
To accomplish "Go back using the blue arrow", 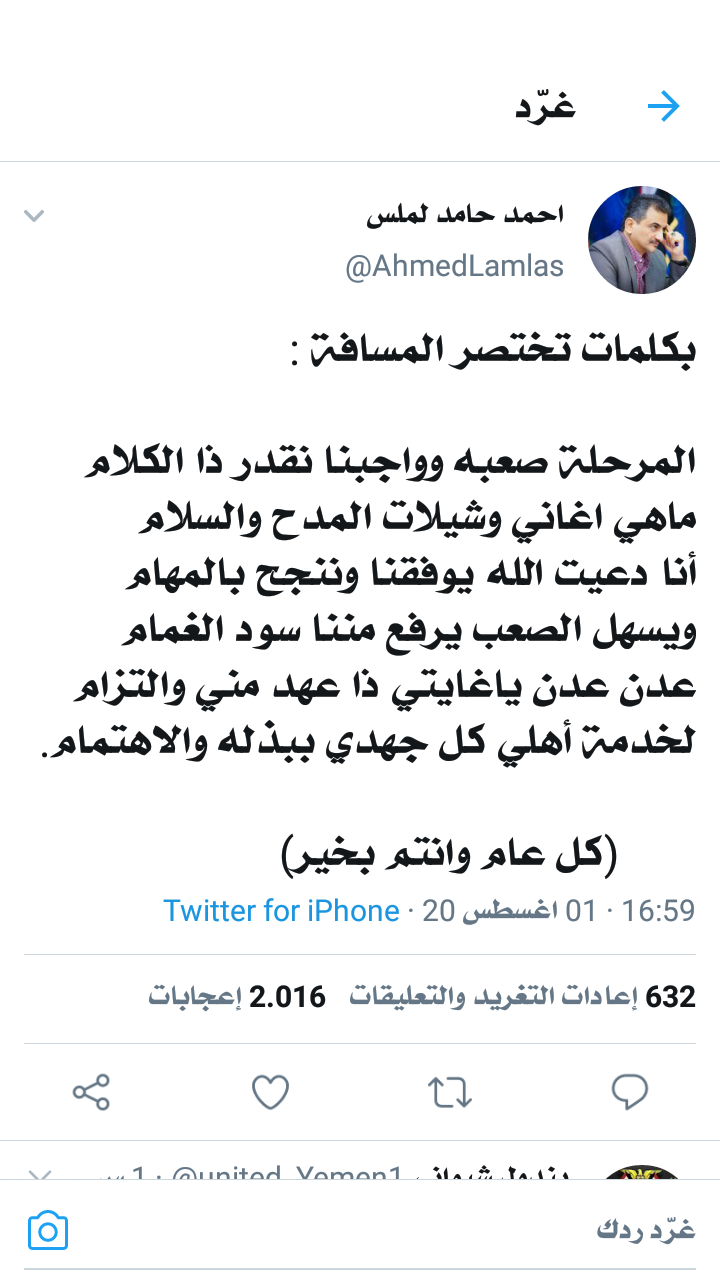I will click(x=664, y=106).
